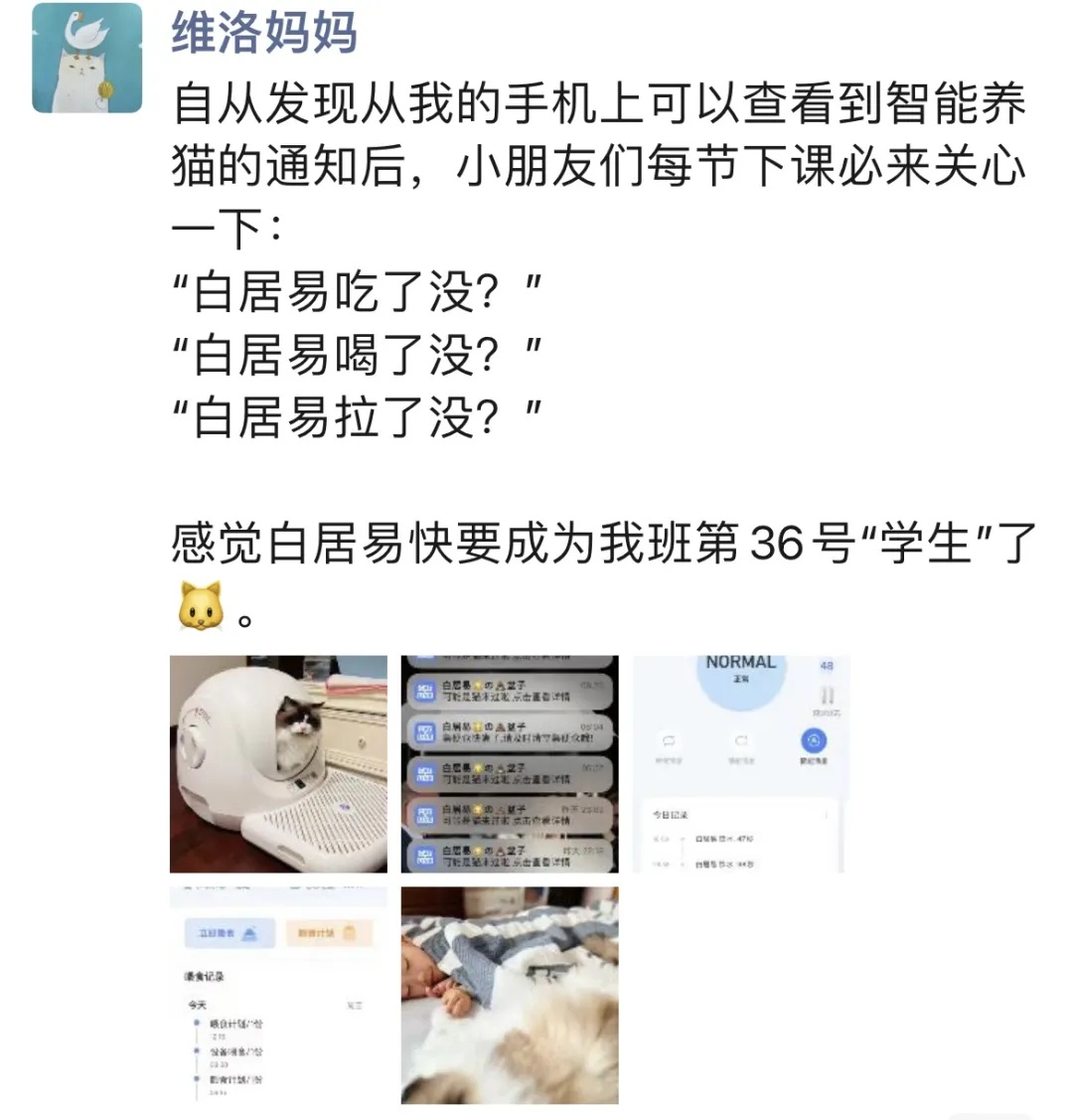Open the feeding record screenshot image
The height and width of the screenshot is (1120, 1073).
pyautogui.click(x=278, y=995)
